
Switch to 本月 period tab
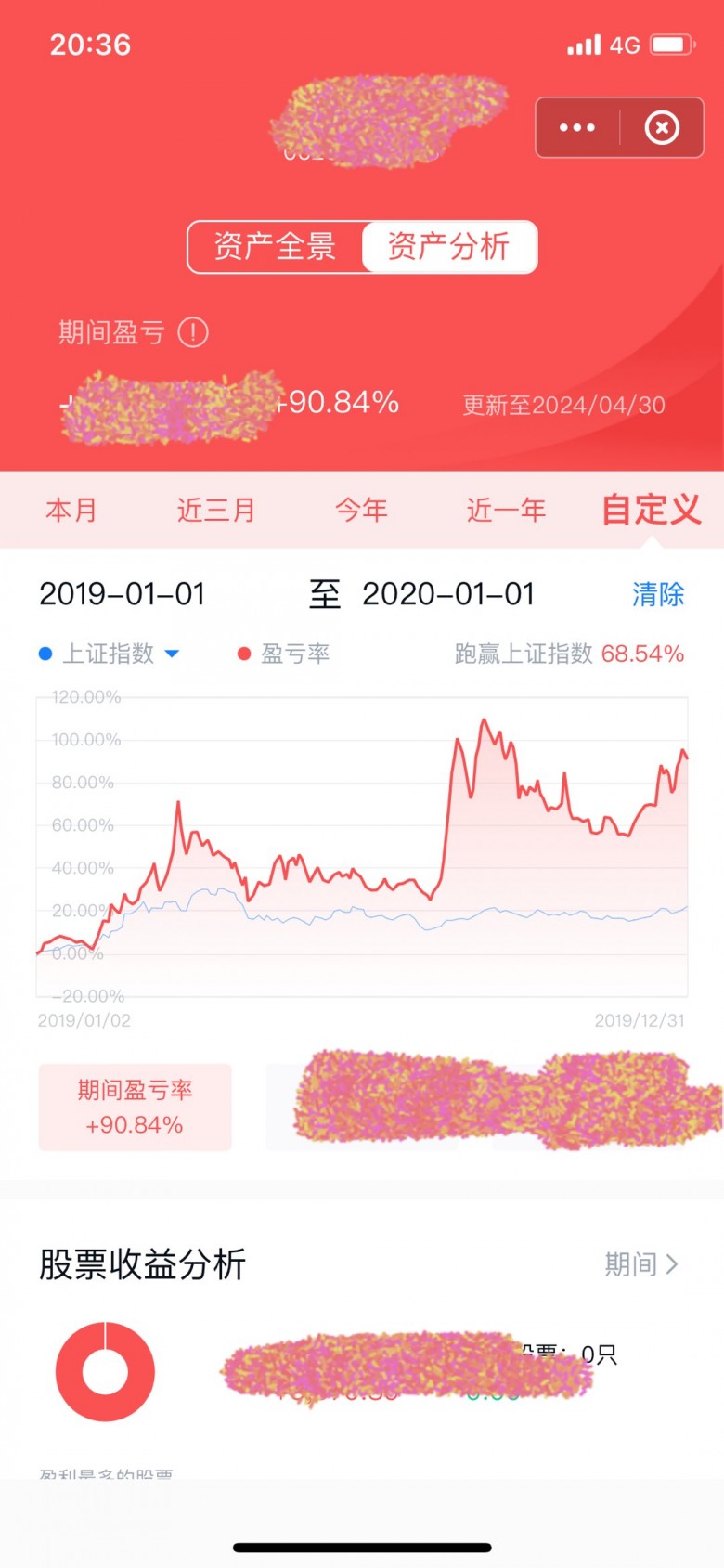(71, 510)
